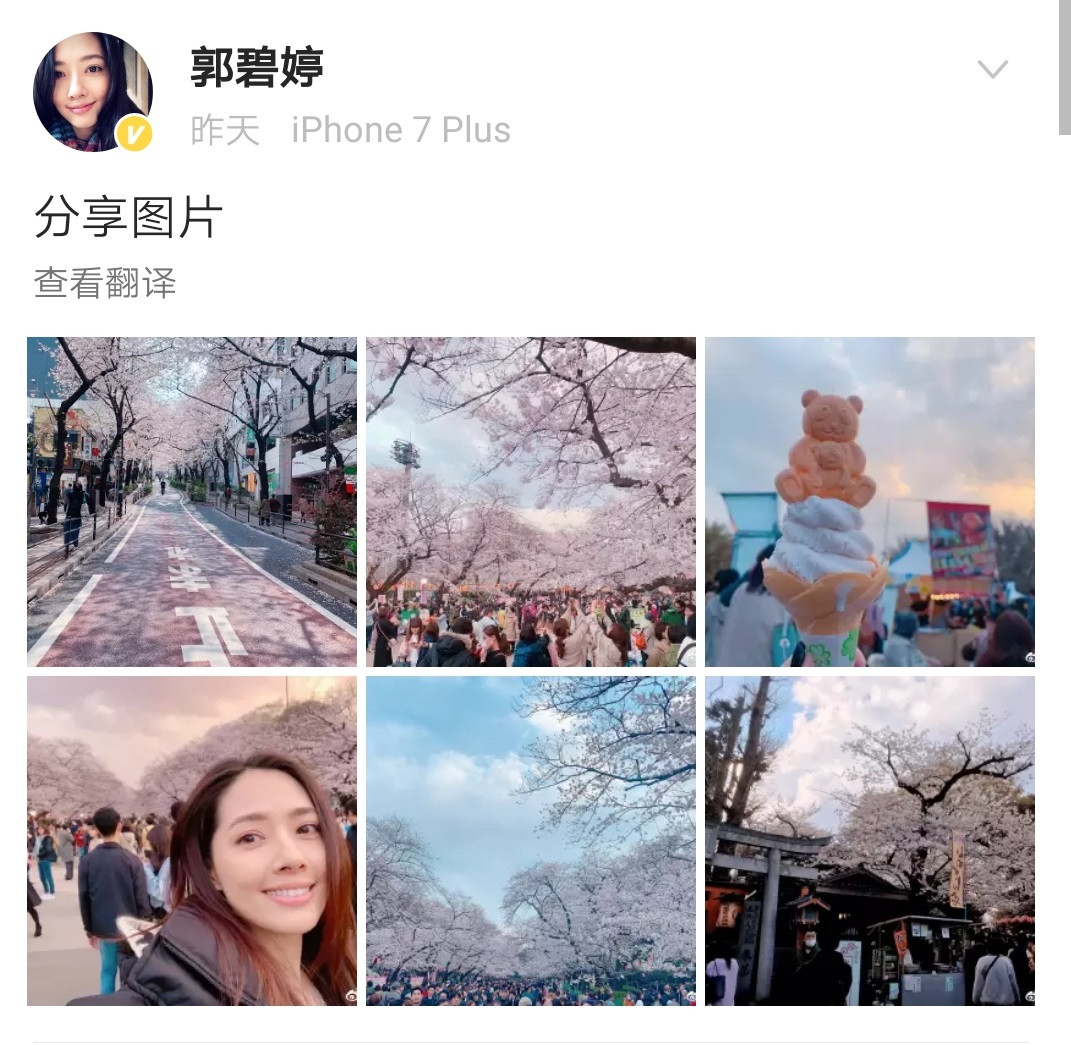Open the cherry blossom street photo
Image resolution: width=1071 pixels, height=1045 pixels.
[192, 502]
